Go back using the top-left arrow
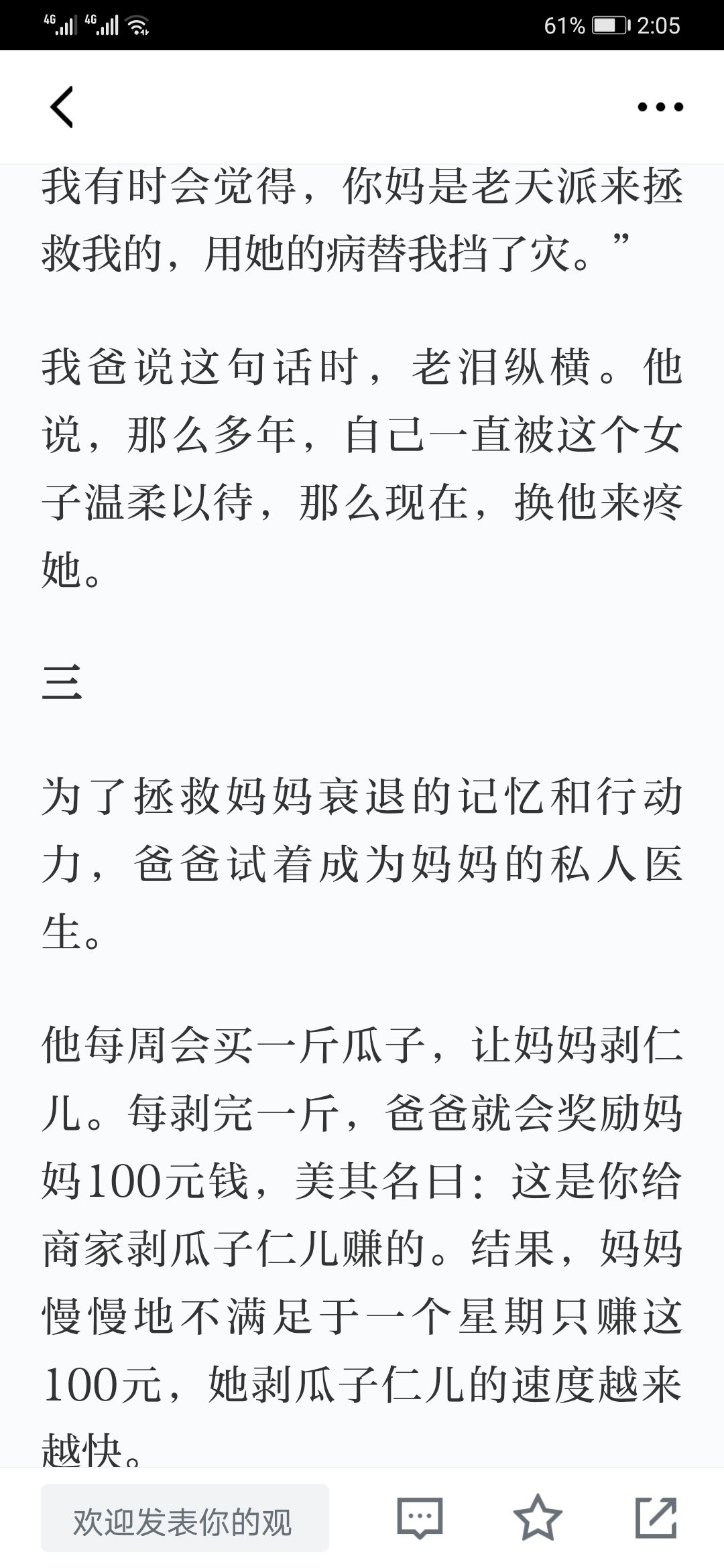The width and height of the screenshot is (724, 1568). tap(61, 107)
